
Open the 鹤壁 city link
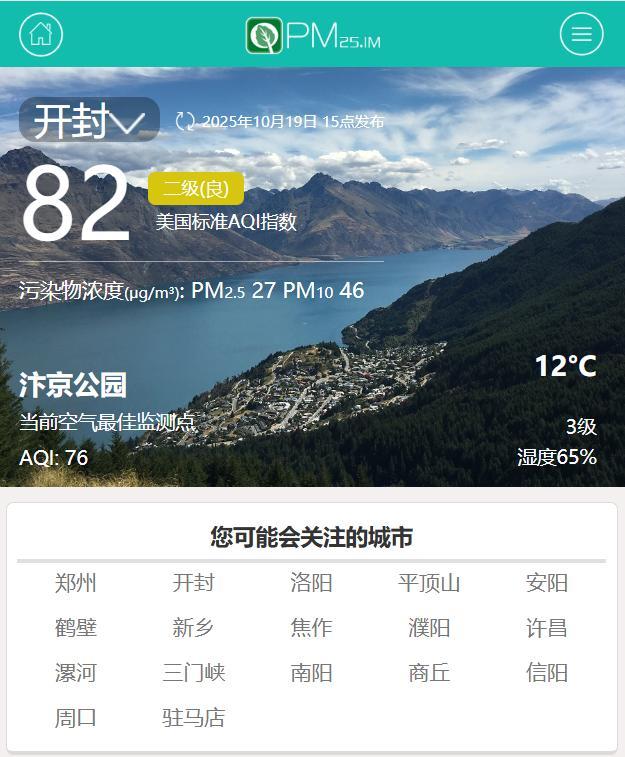tap(76, 628)
